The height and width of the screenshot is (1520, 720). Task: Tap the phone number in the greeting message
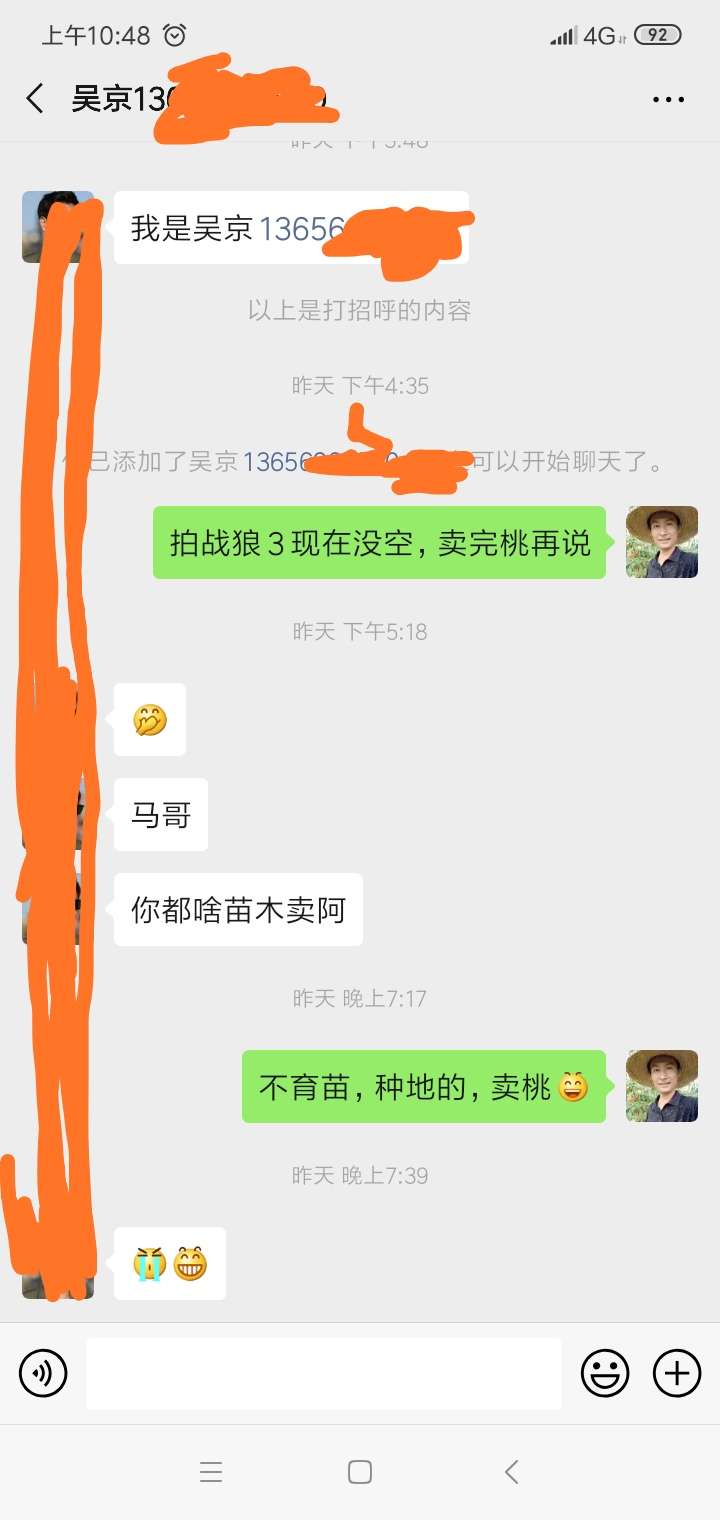pyautogui.click(x=302, y=229)
